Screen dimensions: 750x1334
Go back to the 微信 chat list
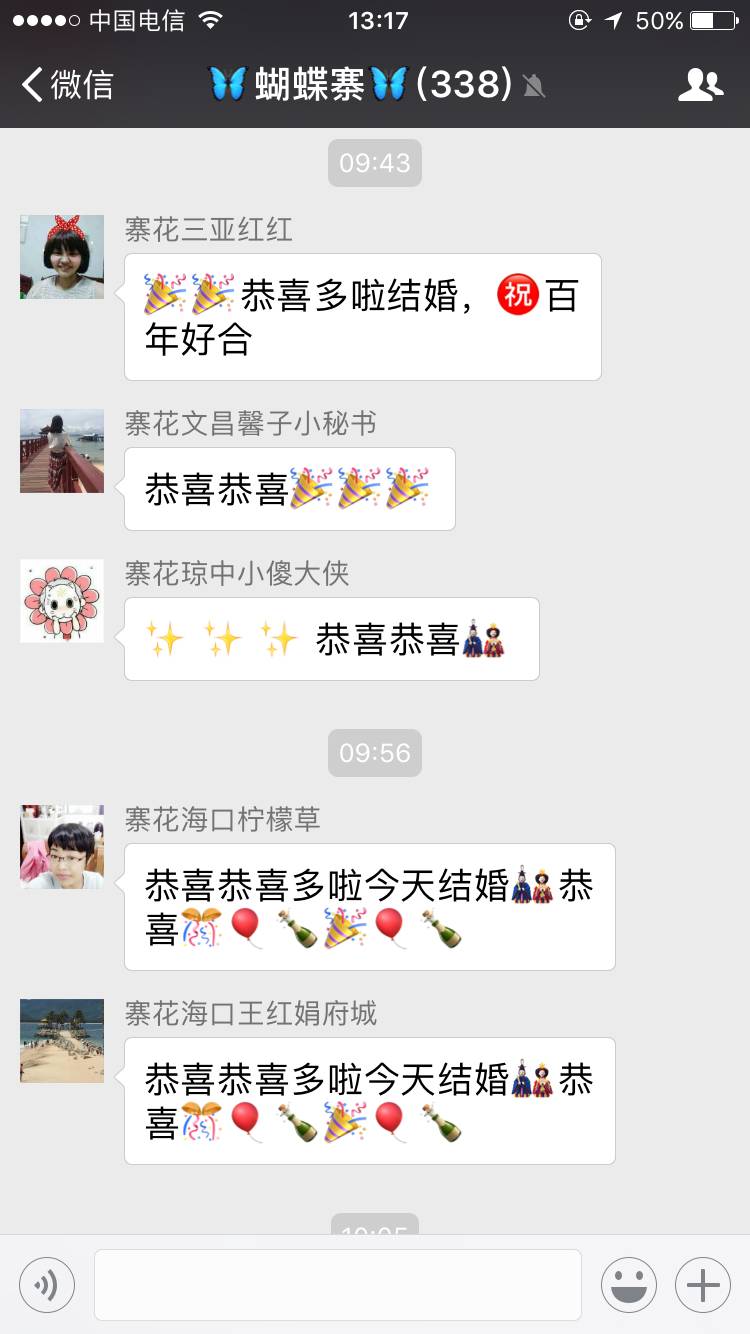tap(66, 85)
